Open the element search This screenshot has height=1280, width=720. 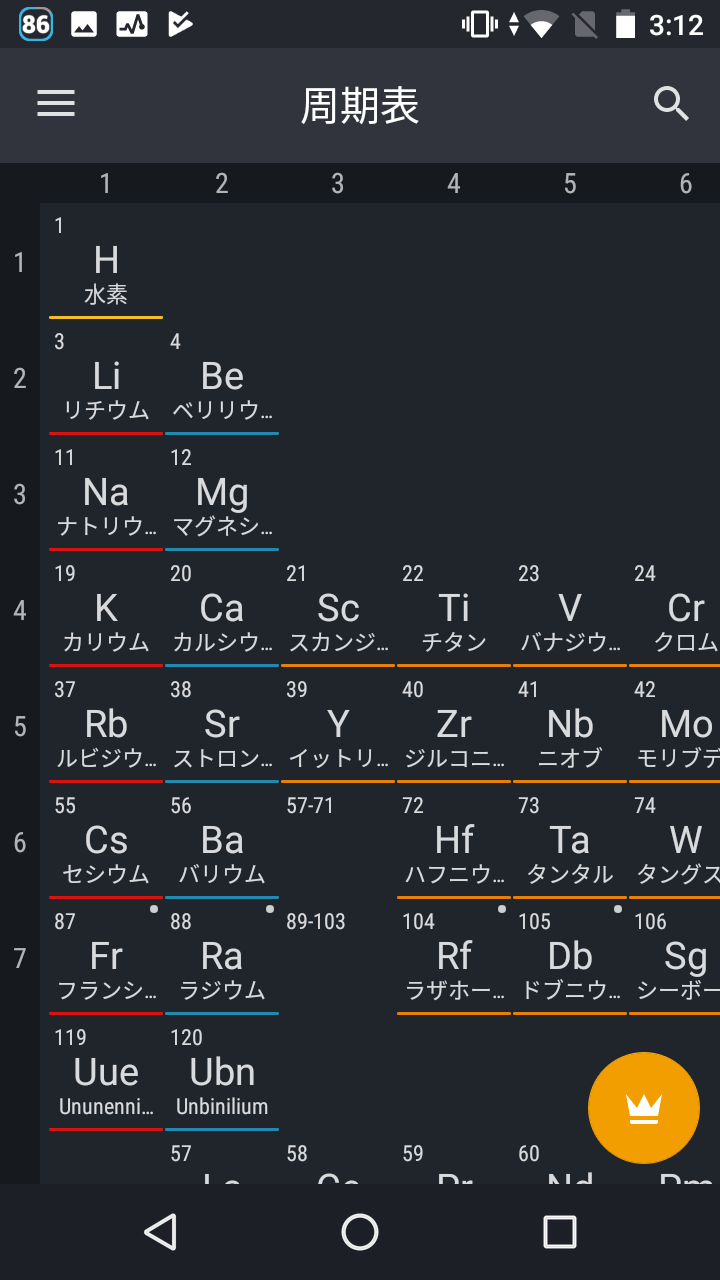670,104
